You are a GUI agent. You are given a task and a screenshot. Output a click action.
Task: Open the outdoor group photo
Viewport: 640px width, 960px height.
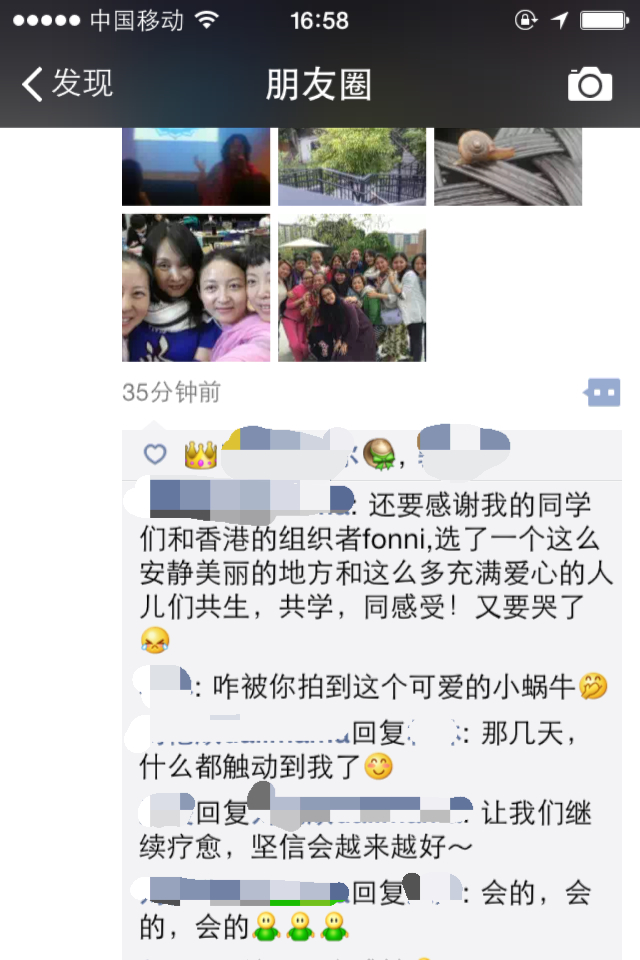(x=352, y=288)
